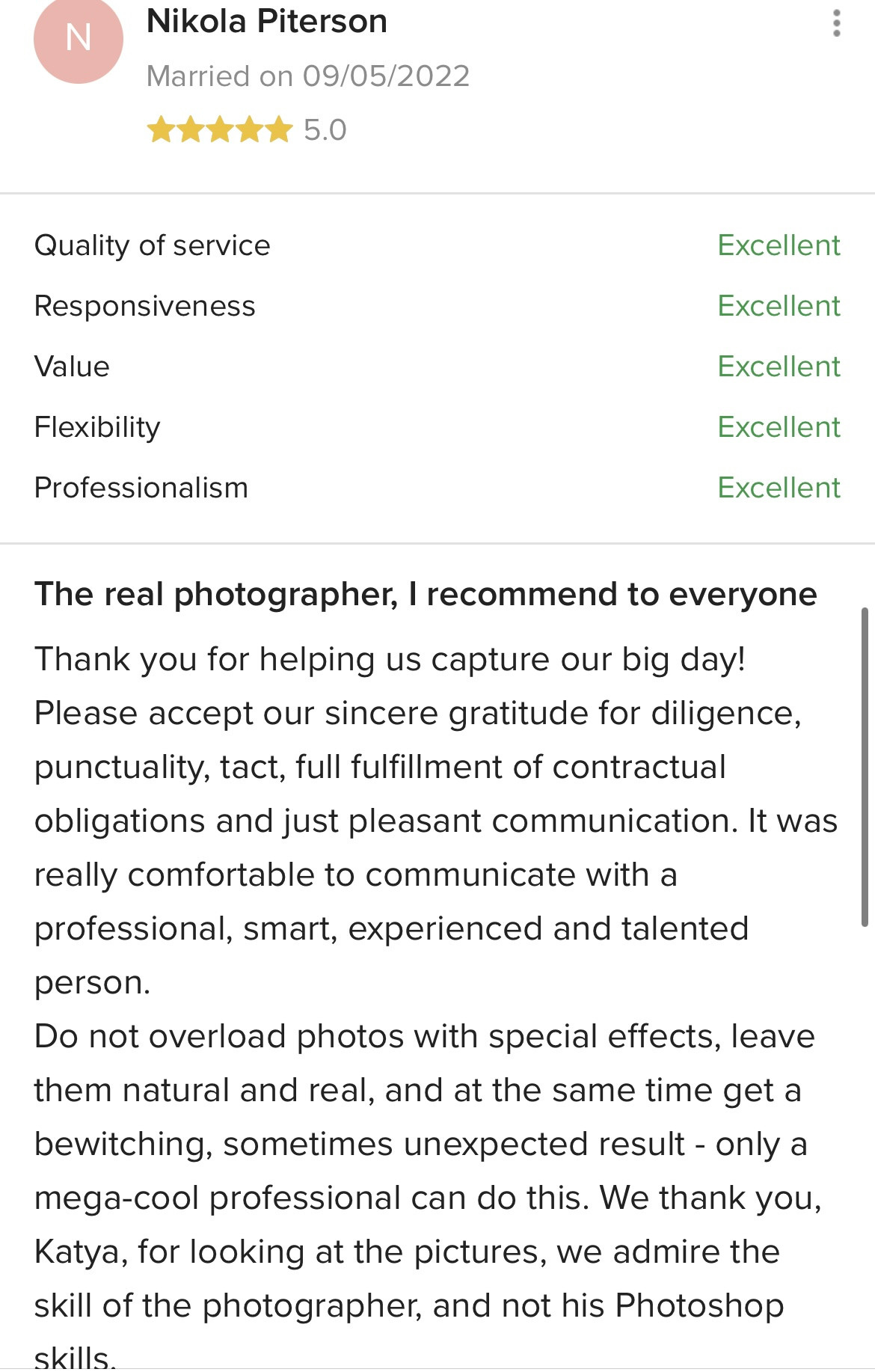875x1372 pixels.
Task: Select Excellent for Flexibility
Action: (779, 426)
